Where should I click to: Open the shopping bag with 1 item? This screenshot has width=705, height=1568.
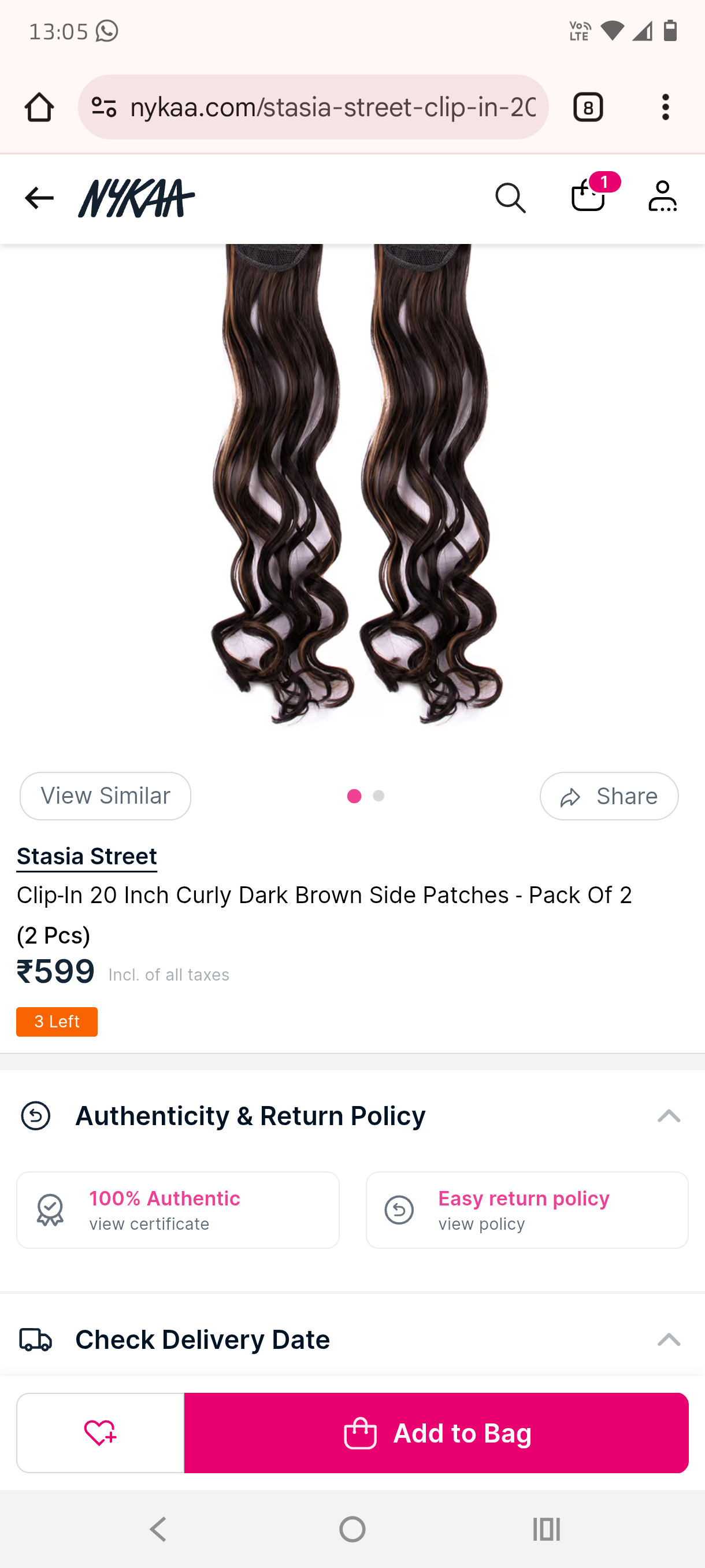click(588, 196)
